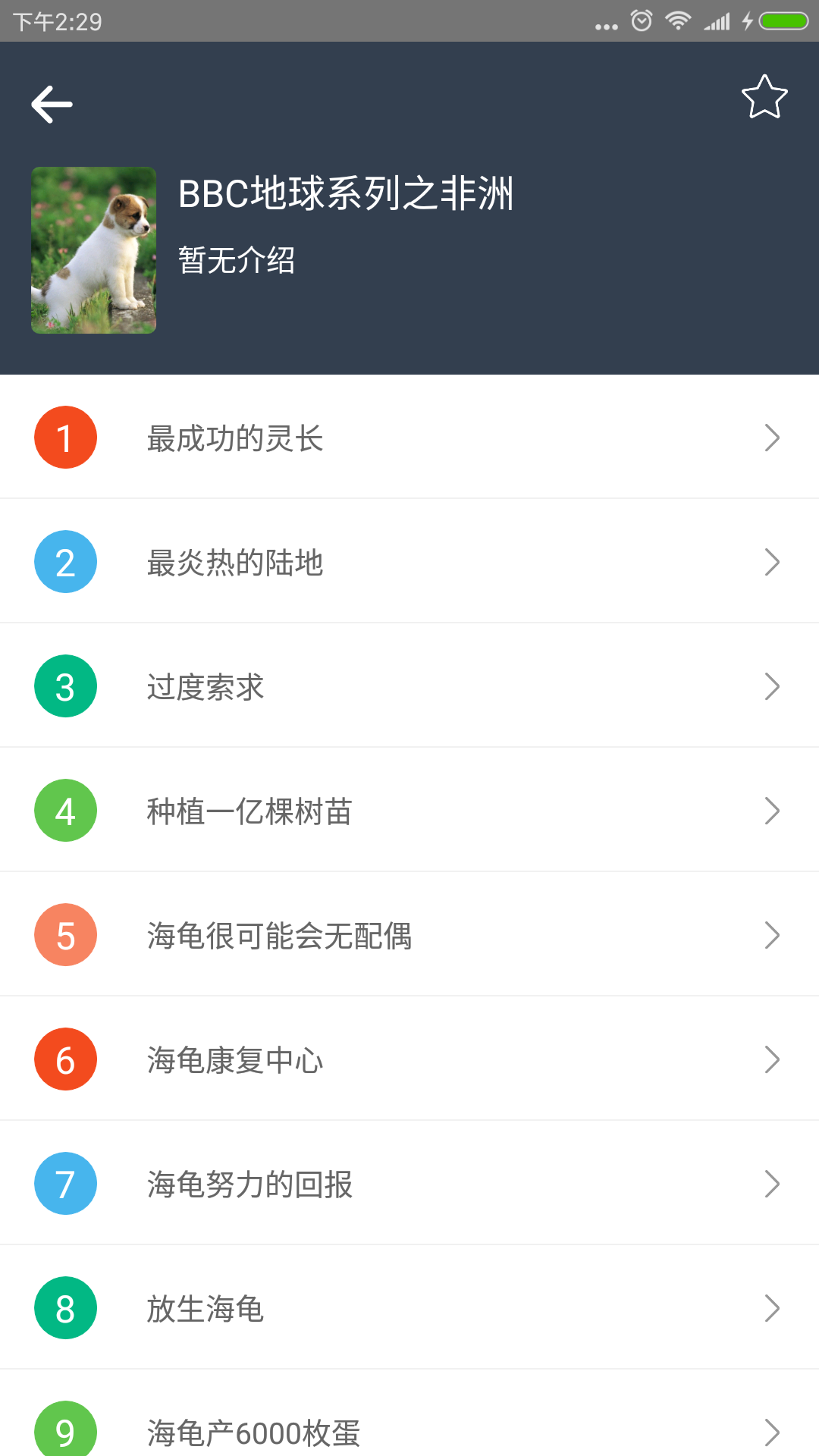Favorite this series with the star icon
This screenshot has height=1456, width=819.
[764, 97]
